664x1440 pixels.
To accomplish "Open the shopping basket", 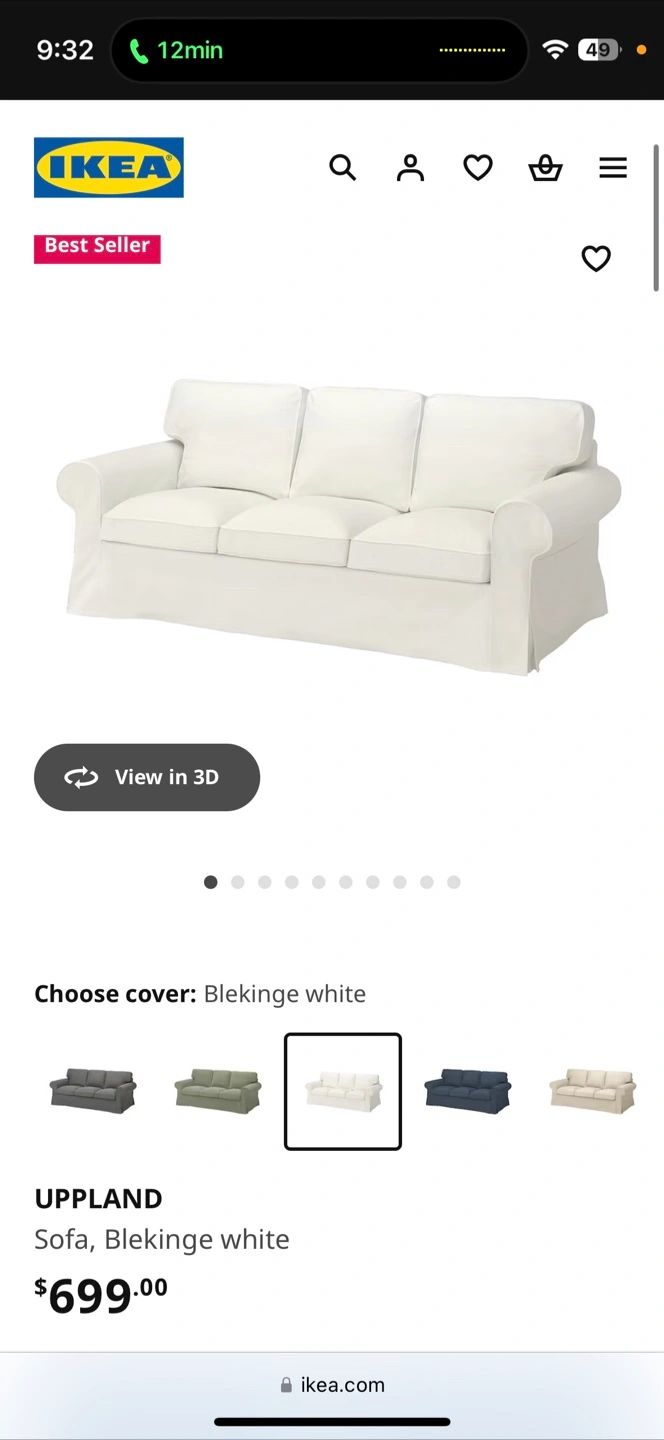I will click(x=545, y=168).
